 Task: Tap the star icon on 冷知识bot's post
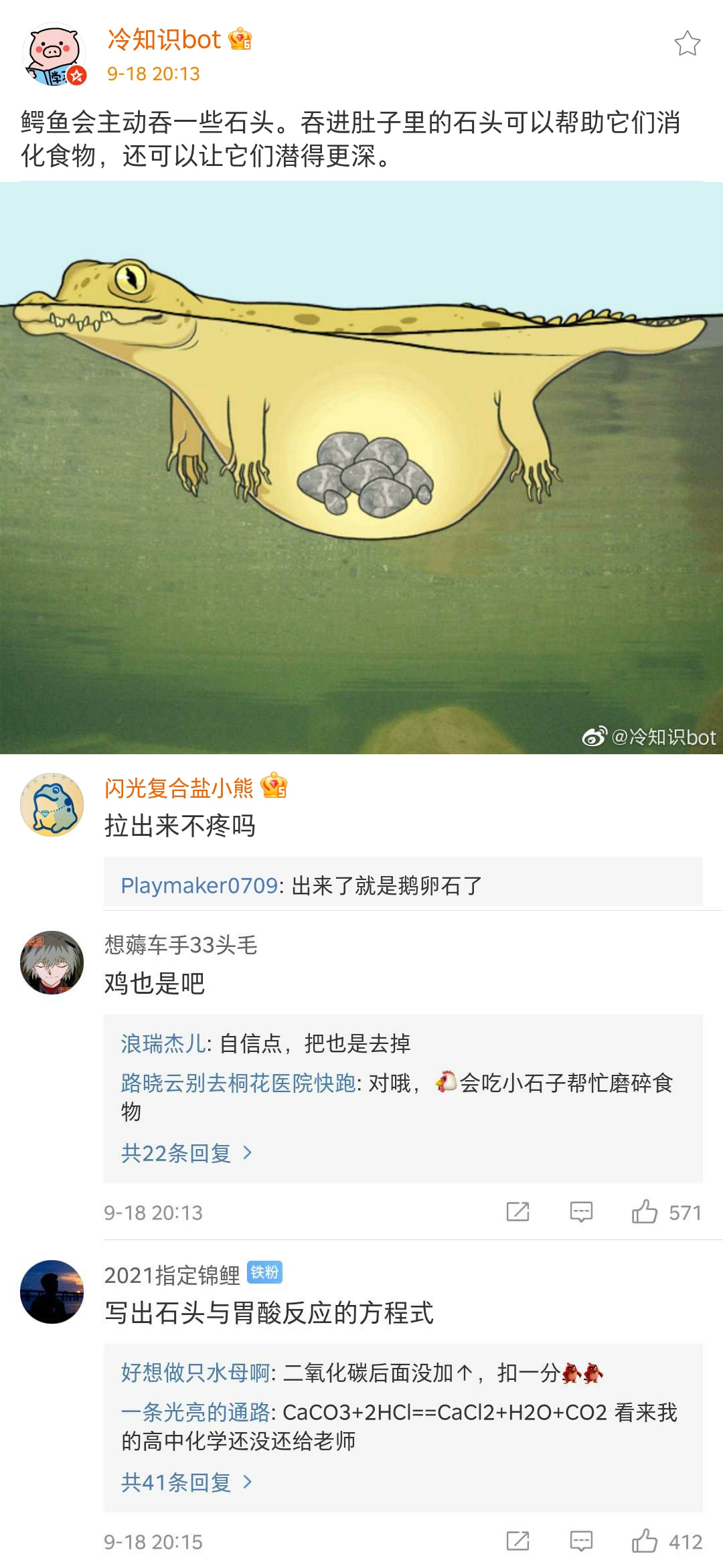[x=687, y=44]
